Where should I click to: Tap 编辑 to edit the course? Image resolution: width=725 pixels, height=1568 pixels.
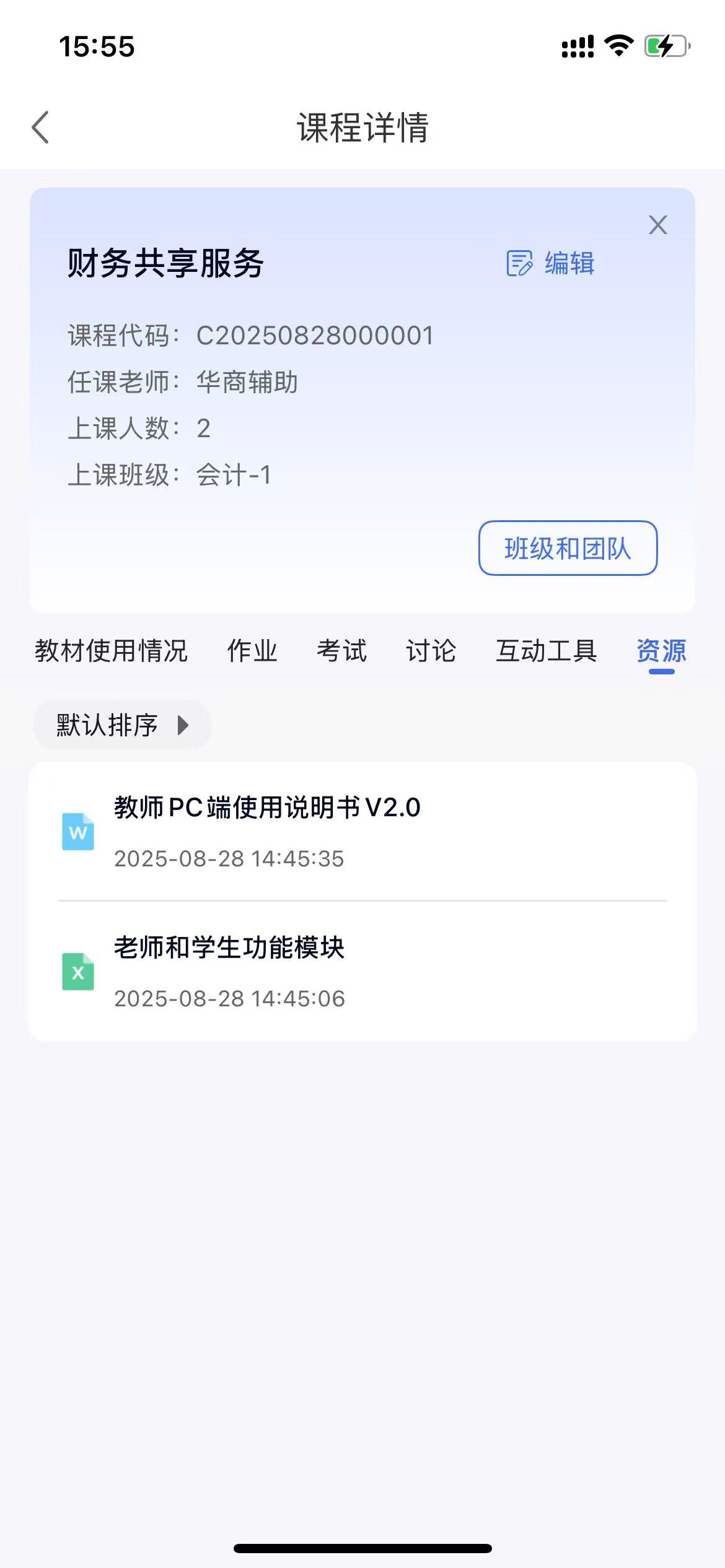551,263
